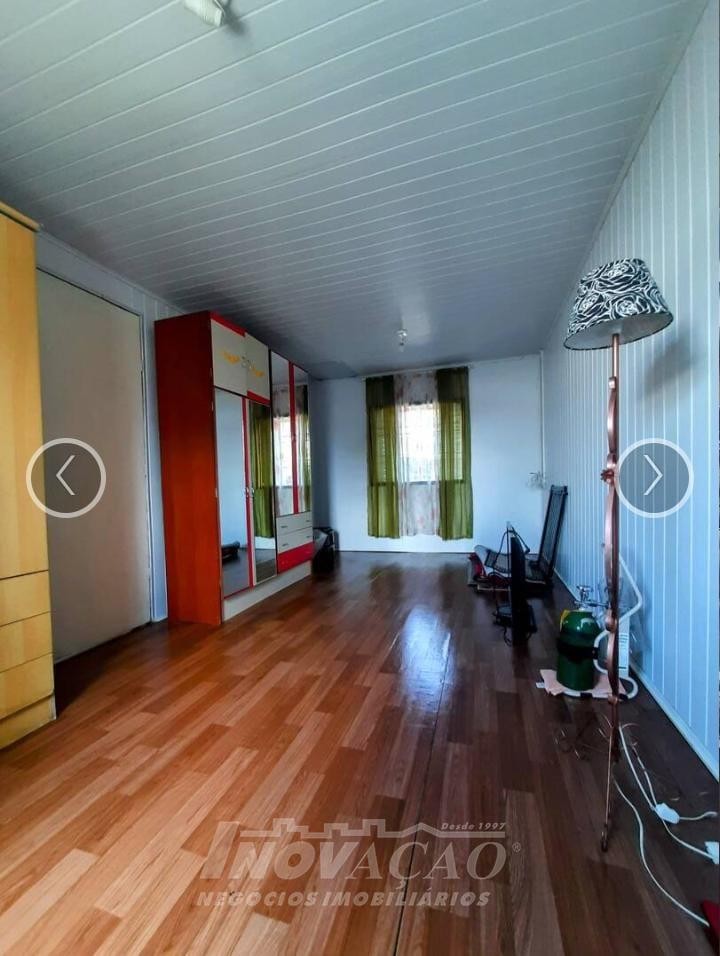Go to the previous photo

(x=66, y=477)
